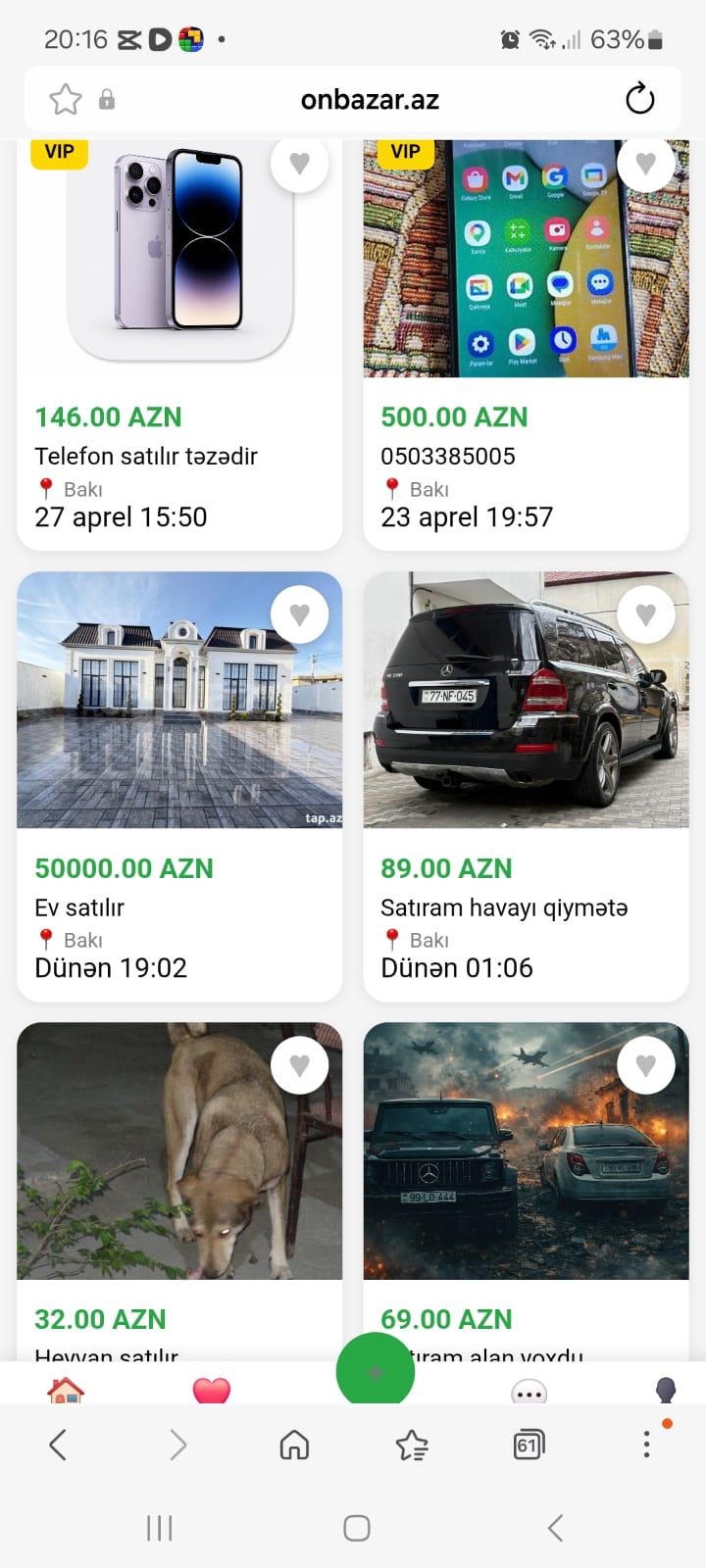Save the Ev satılır listing to favorites
706x1568 pixels.
click(299, 614)
